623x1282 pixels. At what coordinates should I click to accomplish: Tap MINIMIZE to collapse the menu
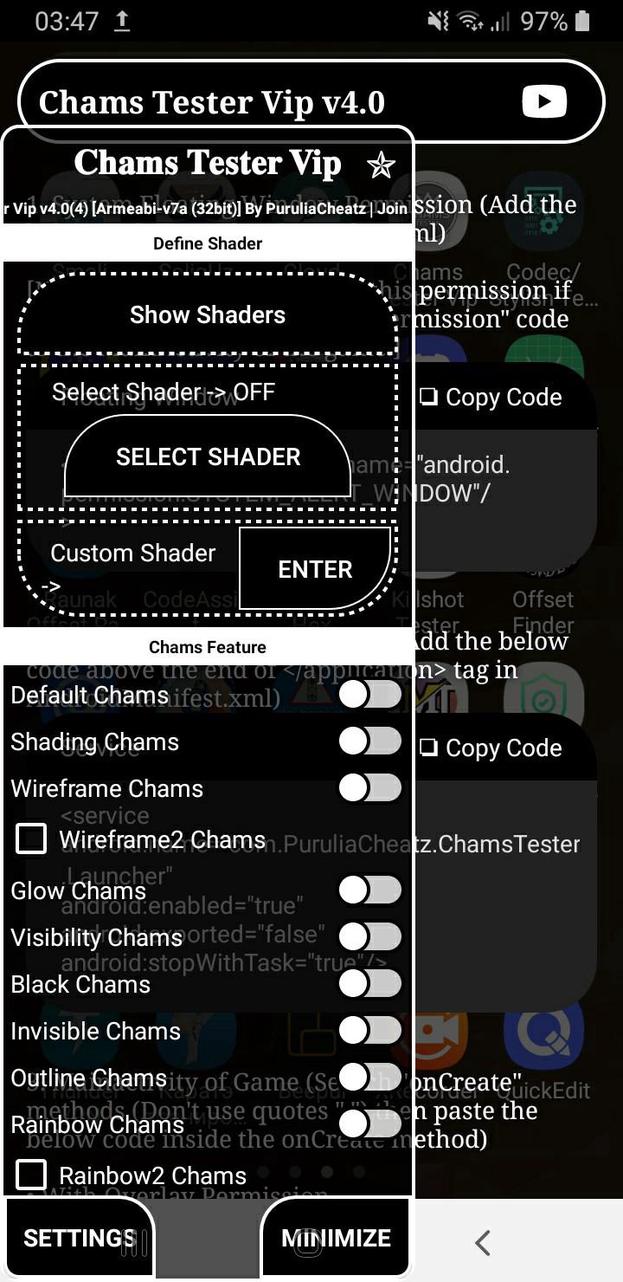click(x=336, y=1238)
